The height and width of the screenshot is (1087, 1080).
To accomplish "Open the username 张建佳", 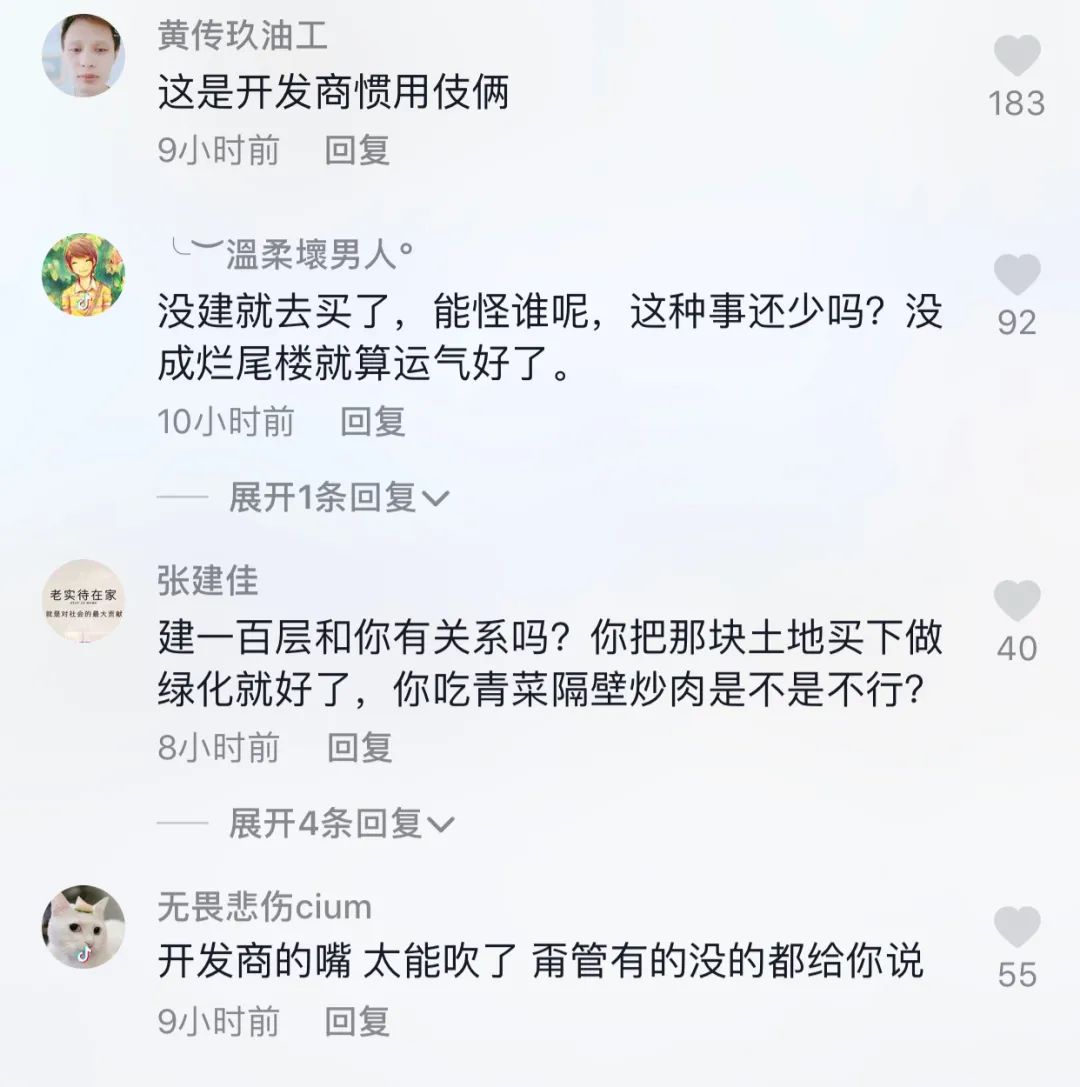I will coord(208,580).
